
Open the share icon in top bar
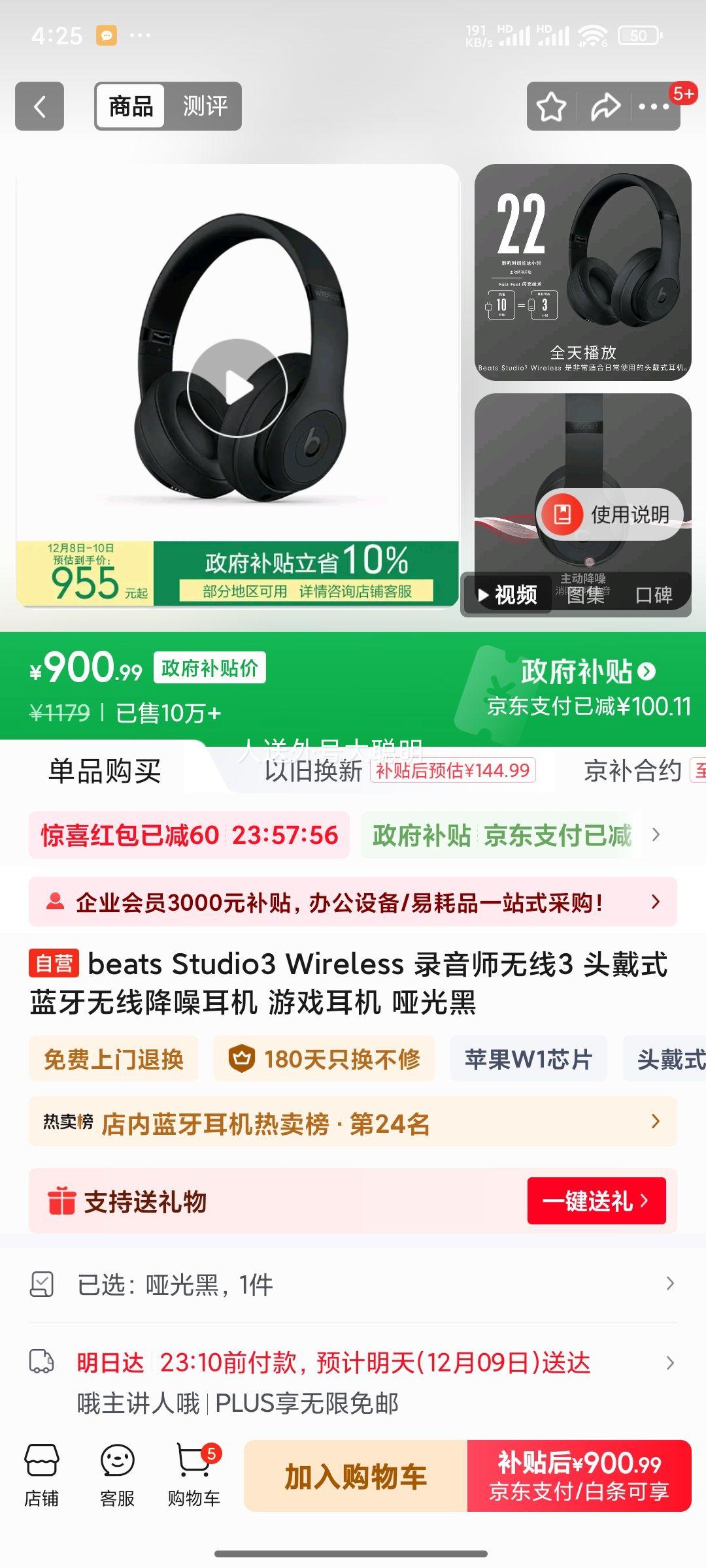click(605, 106)
